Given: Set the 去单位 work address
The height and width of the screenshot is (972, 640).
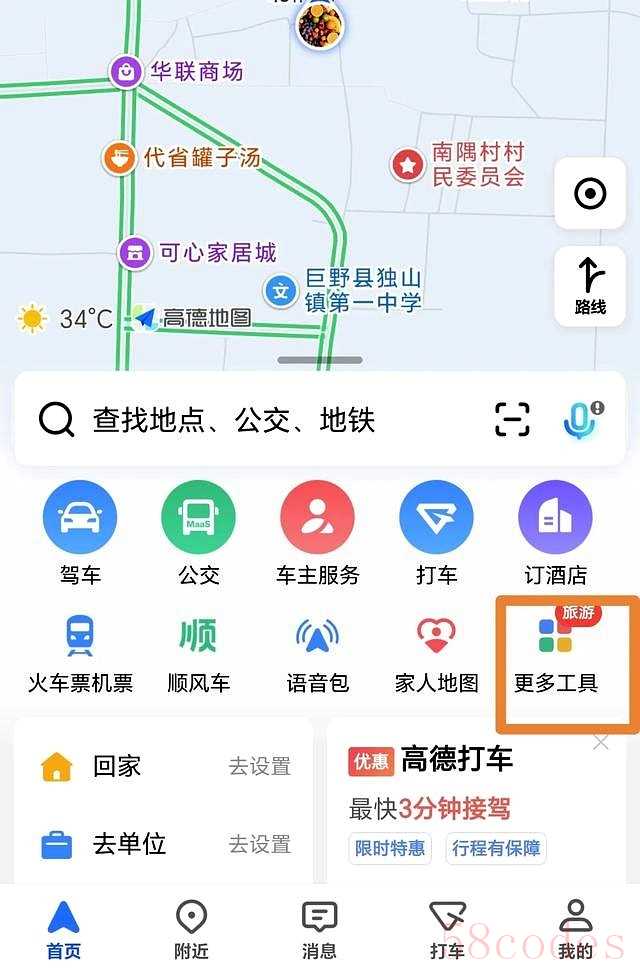Looking at the screenshot, I should tap(165, 844).
